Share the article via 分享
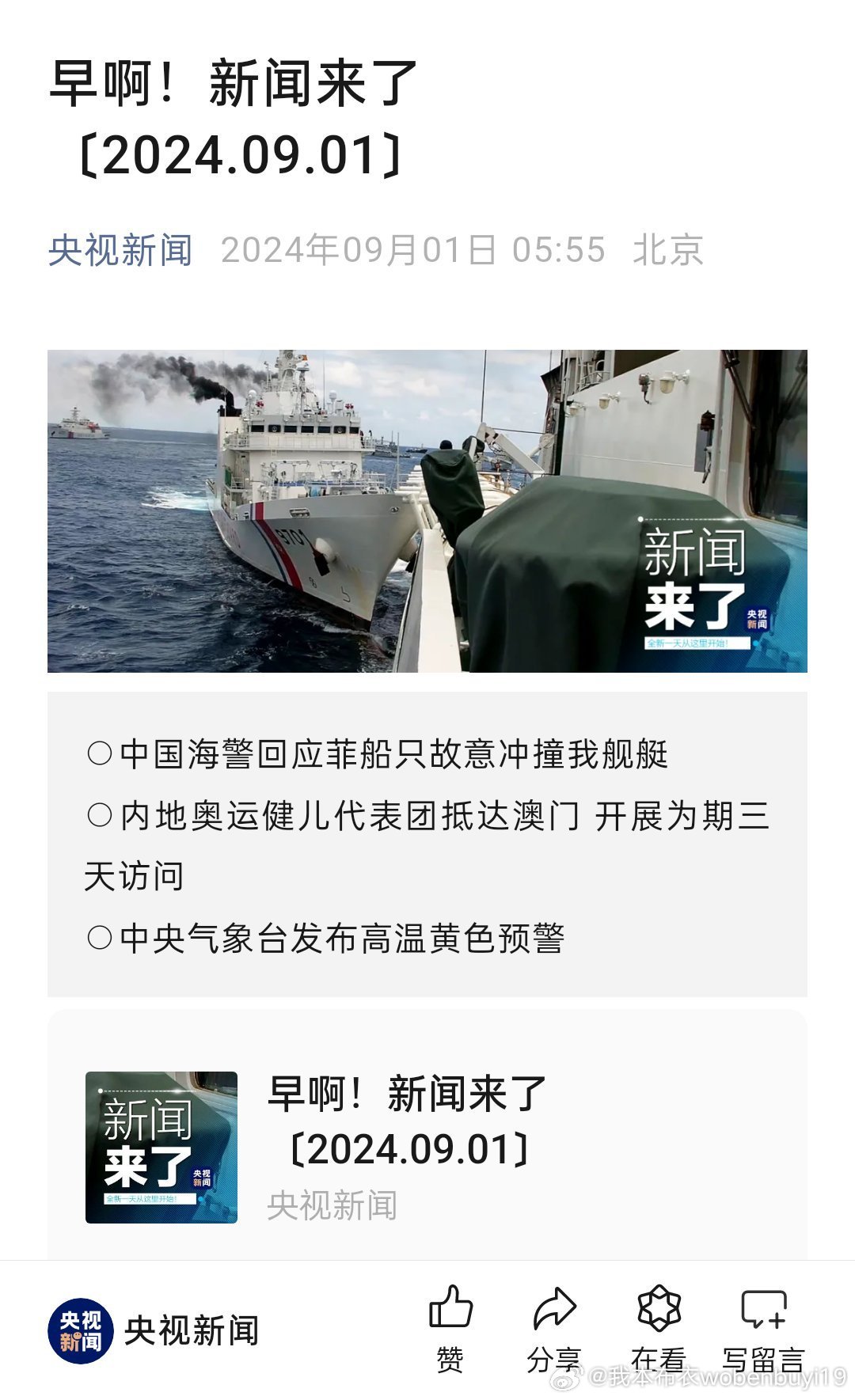Image resolution: width=855 pixels, height=1400 pixels. [554, 1328]
